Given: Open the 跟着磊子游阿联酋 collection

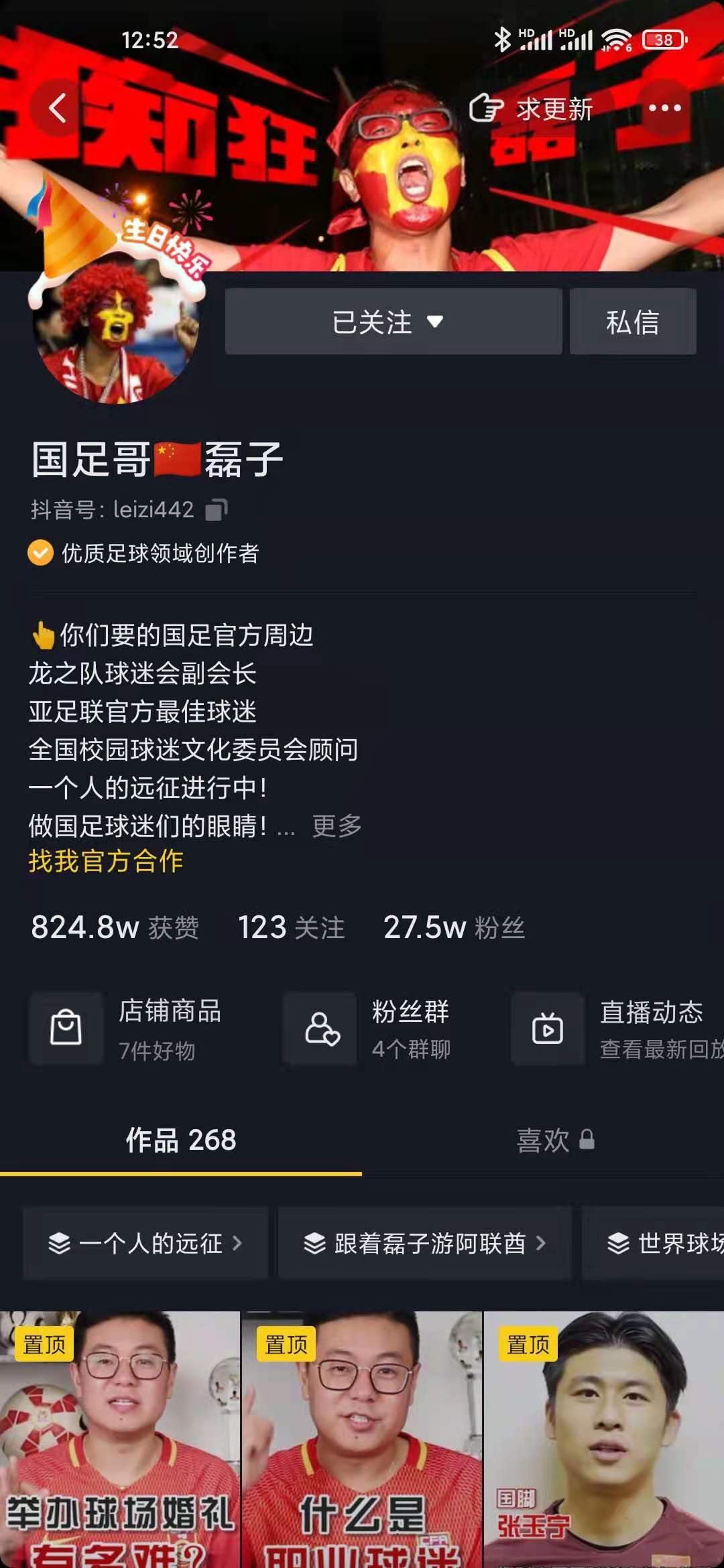Looking at the screenshot, I should point(424,1243).
